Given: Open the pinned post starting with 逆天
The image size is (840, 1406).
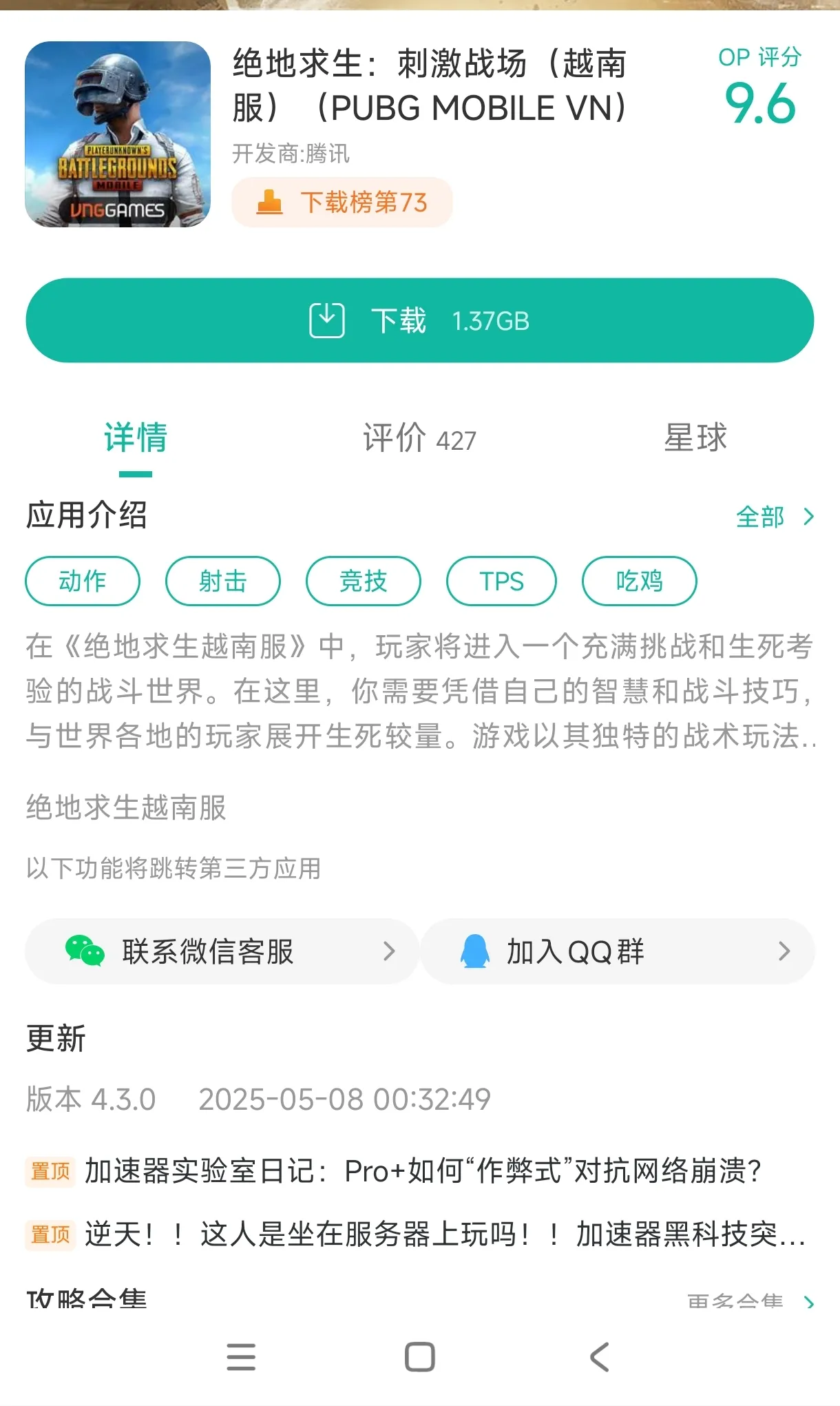Looking at the screenshot, I should point(443,1234).
